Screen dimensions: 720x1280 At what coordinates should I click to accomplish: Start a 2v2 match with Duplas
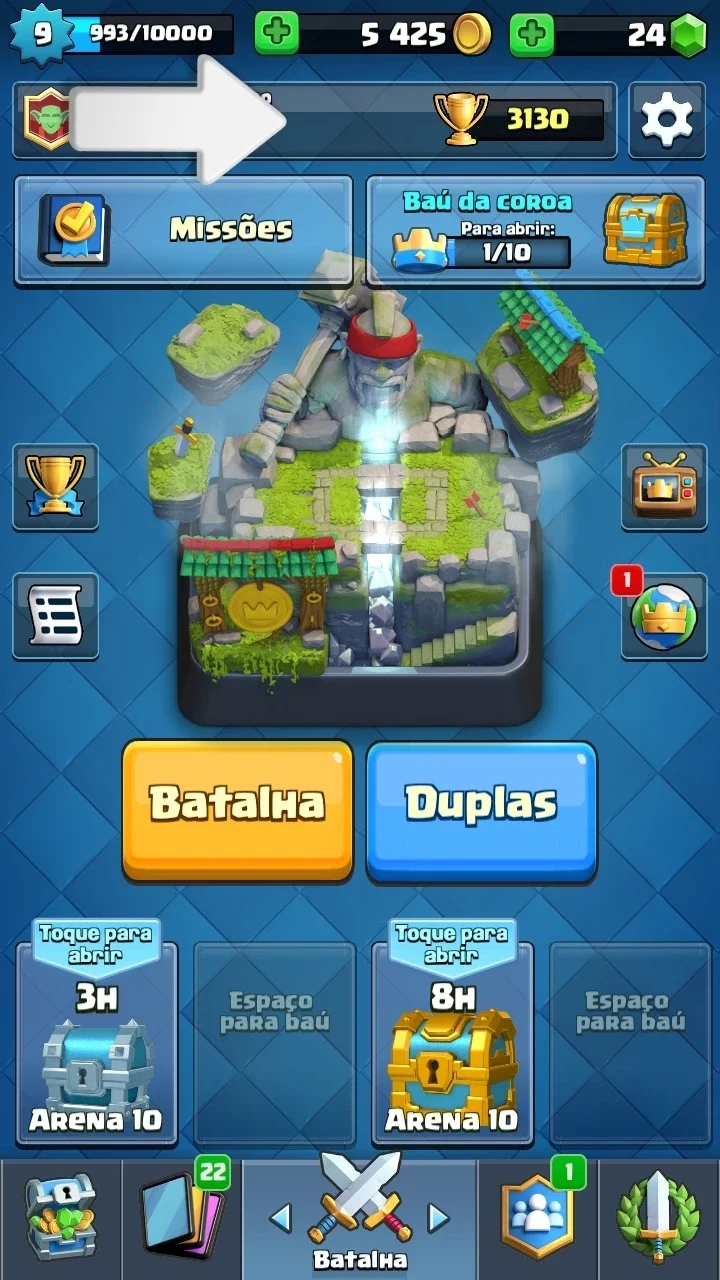click(481, 810)
